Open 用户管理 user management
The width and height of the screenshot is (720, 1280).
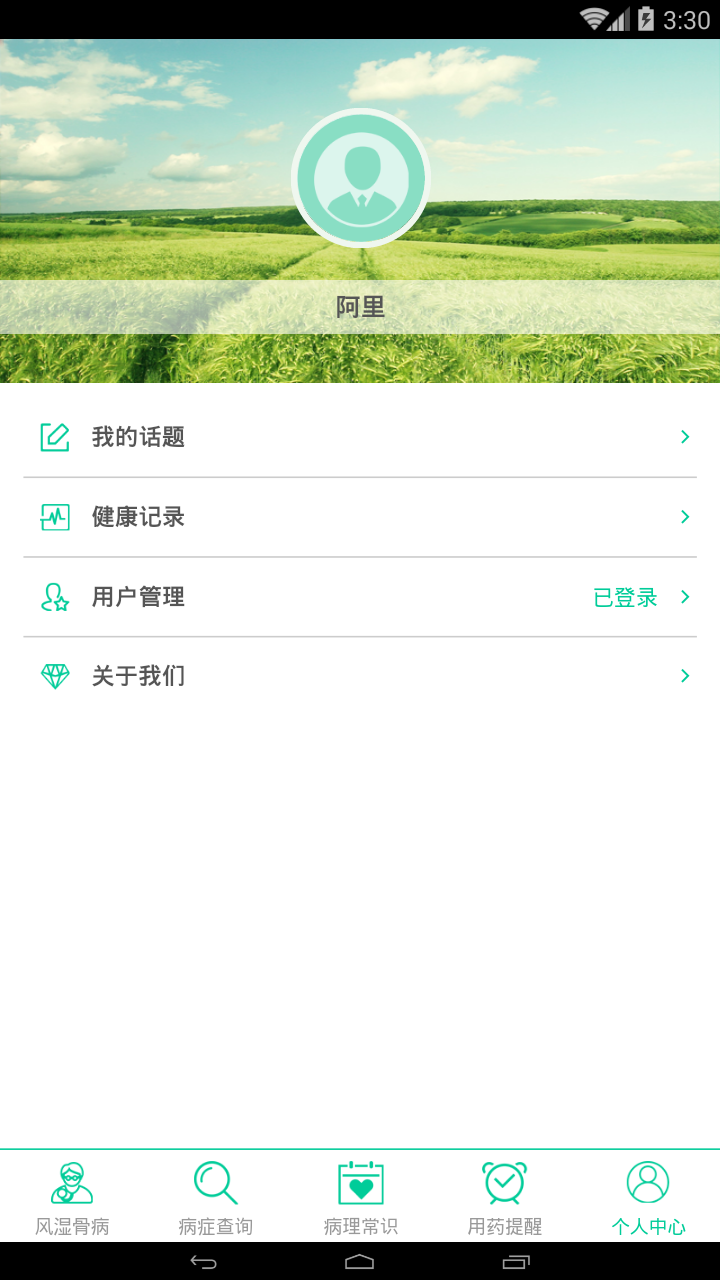tap(360, 597)
